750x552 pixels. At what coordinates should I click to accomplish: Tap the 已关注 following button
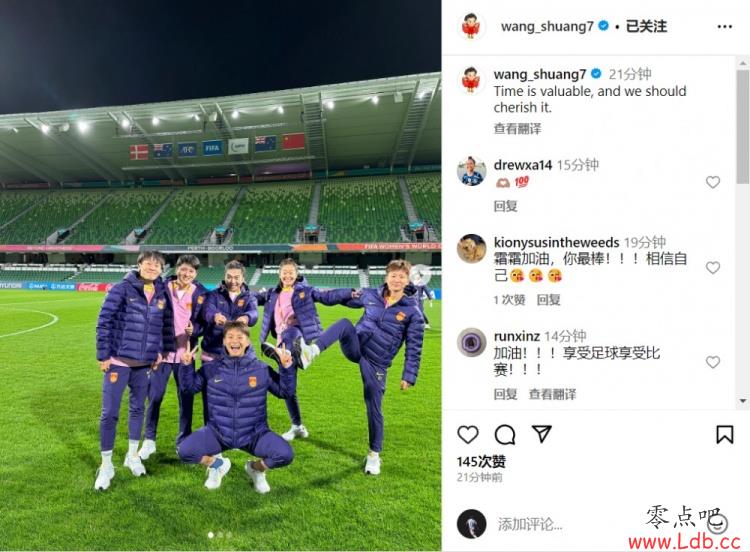click(x=646, y=26)
